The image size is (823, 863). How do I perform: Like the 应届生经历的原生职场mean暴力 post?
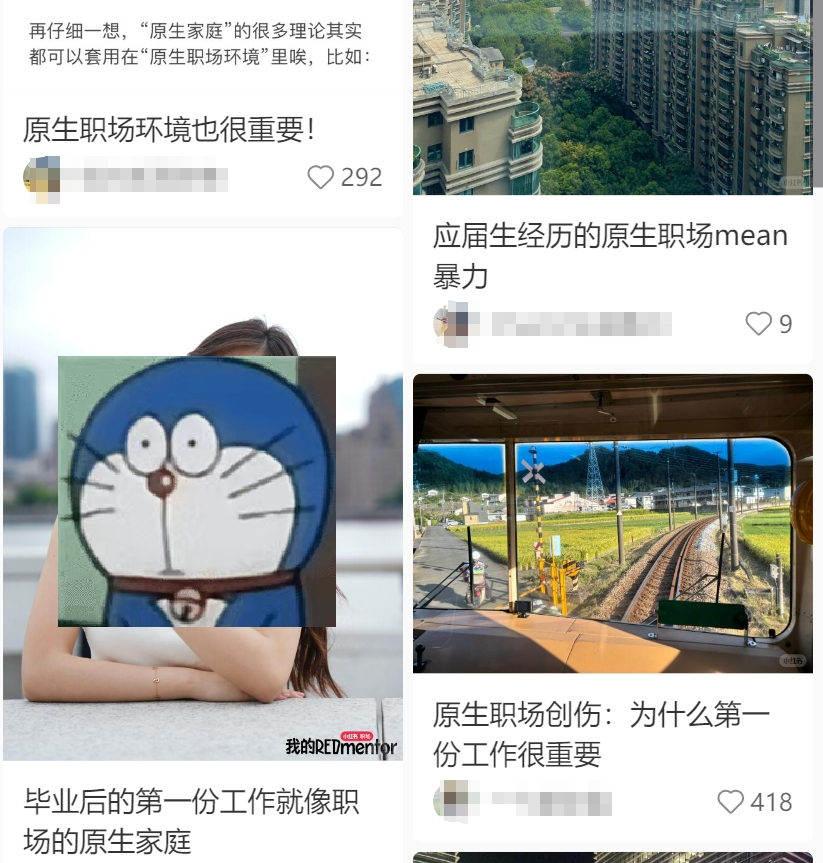click(x=759, y=324)
